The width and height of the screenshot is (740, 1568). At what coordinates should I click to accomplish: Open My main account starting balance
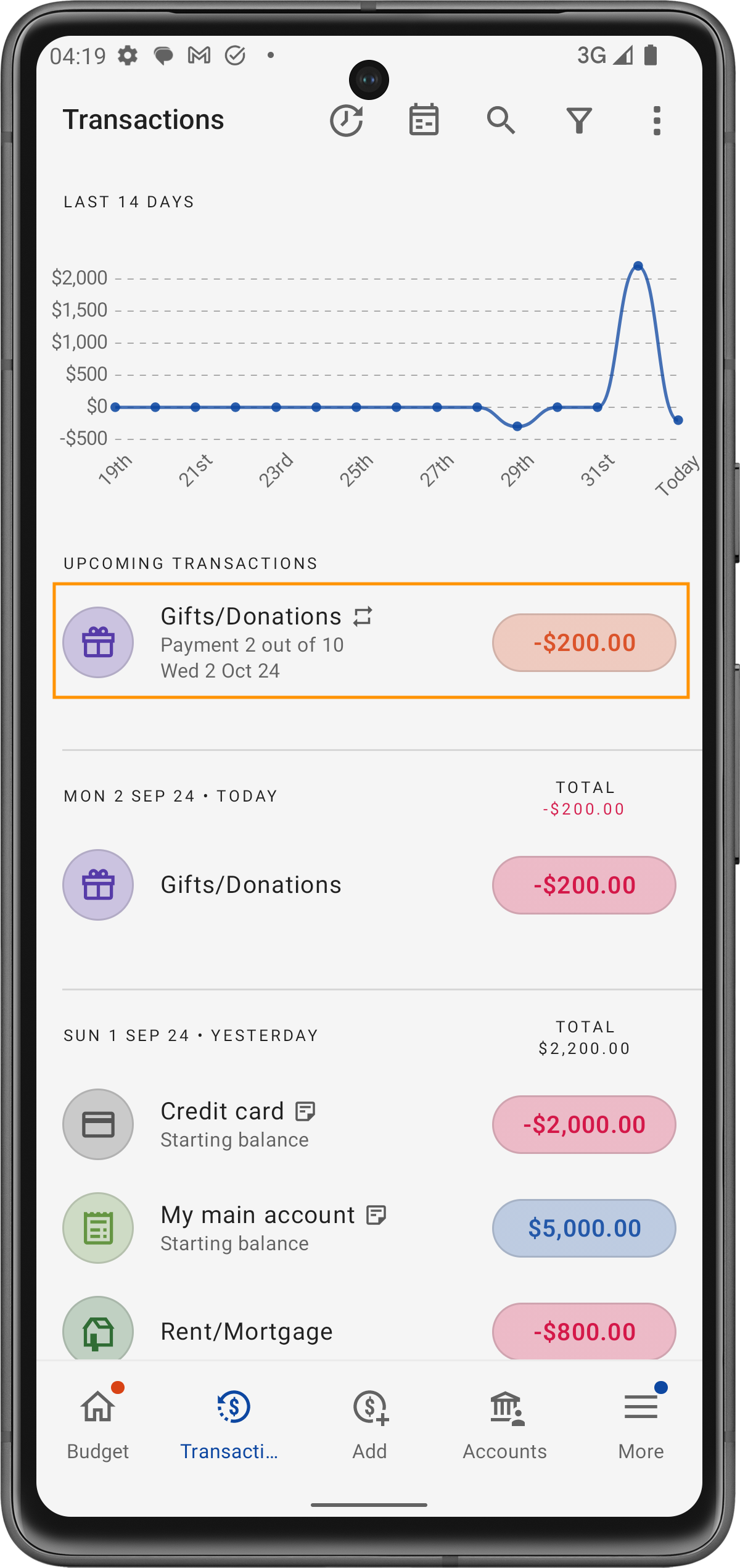(x=370, y=1228)
